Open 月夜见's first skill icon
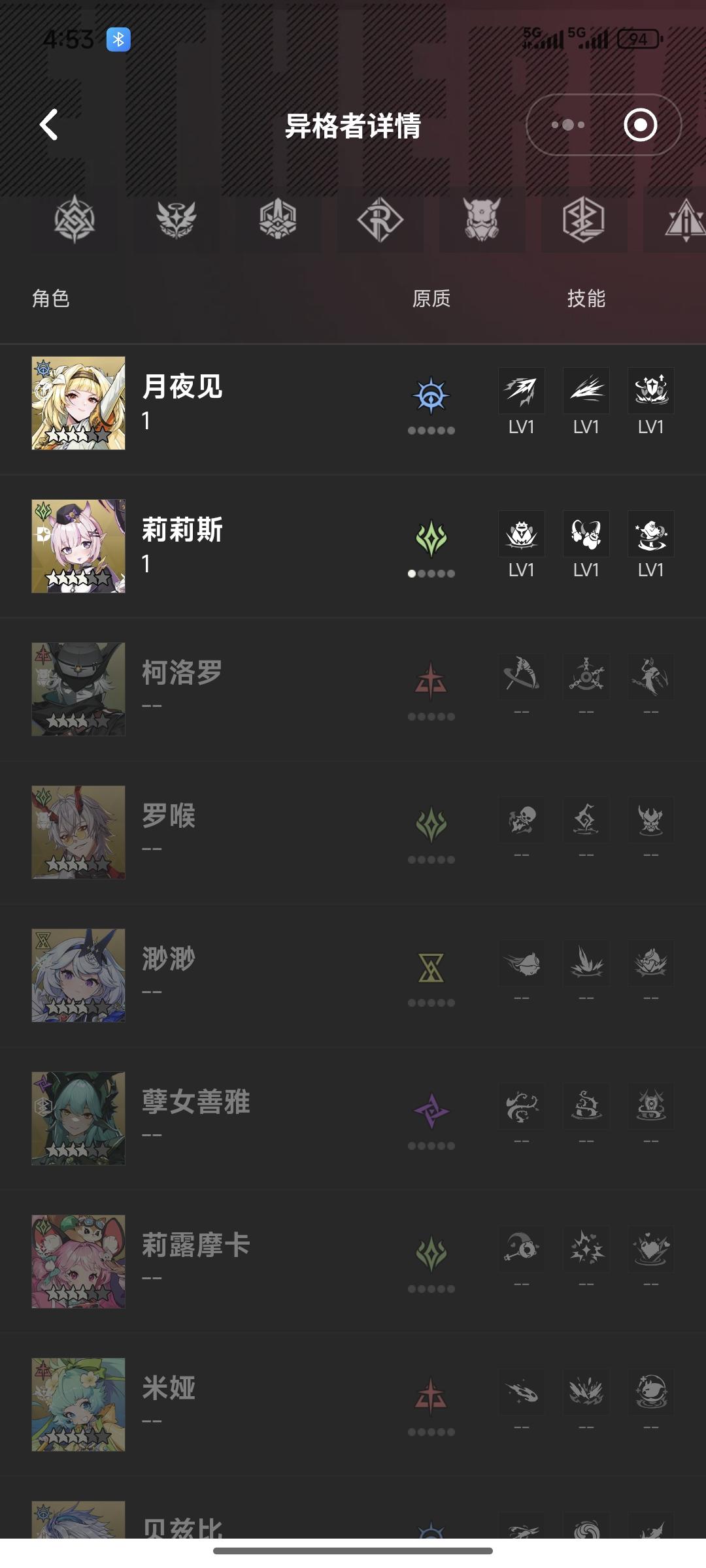This screenshot has height=1568, width=706. 521,390
